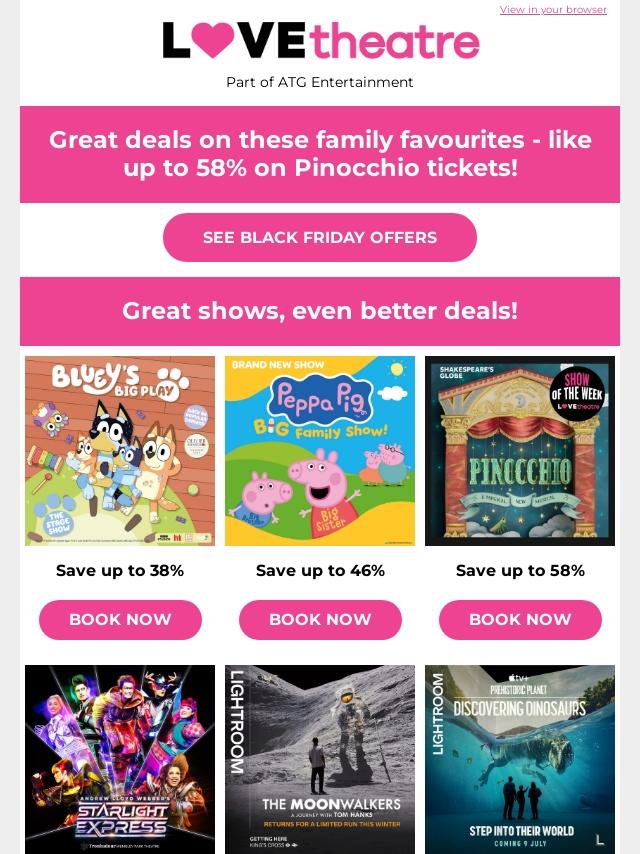This screenshot has width=640, height=854.
Task: Book now under Save up to 38%
Action: coord(120,619)
